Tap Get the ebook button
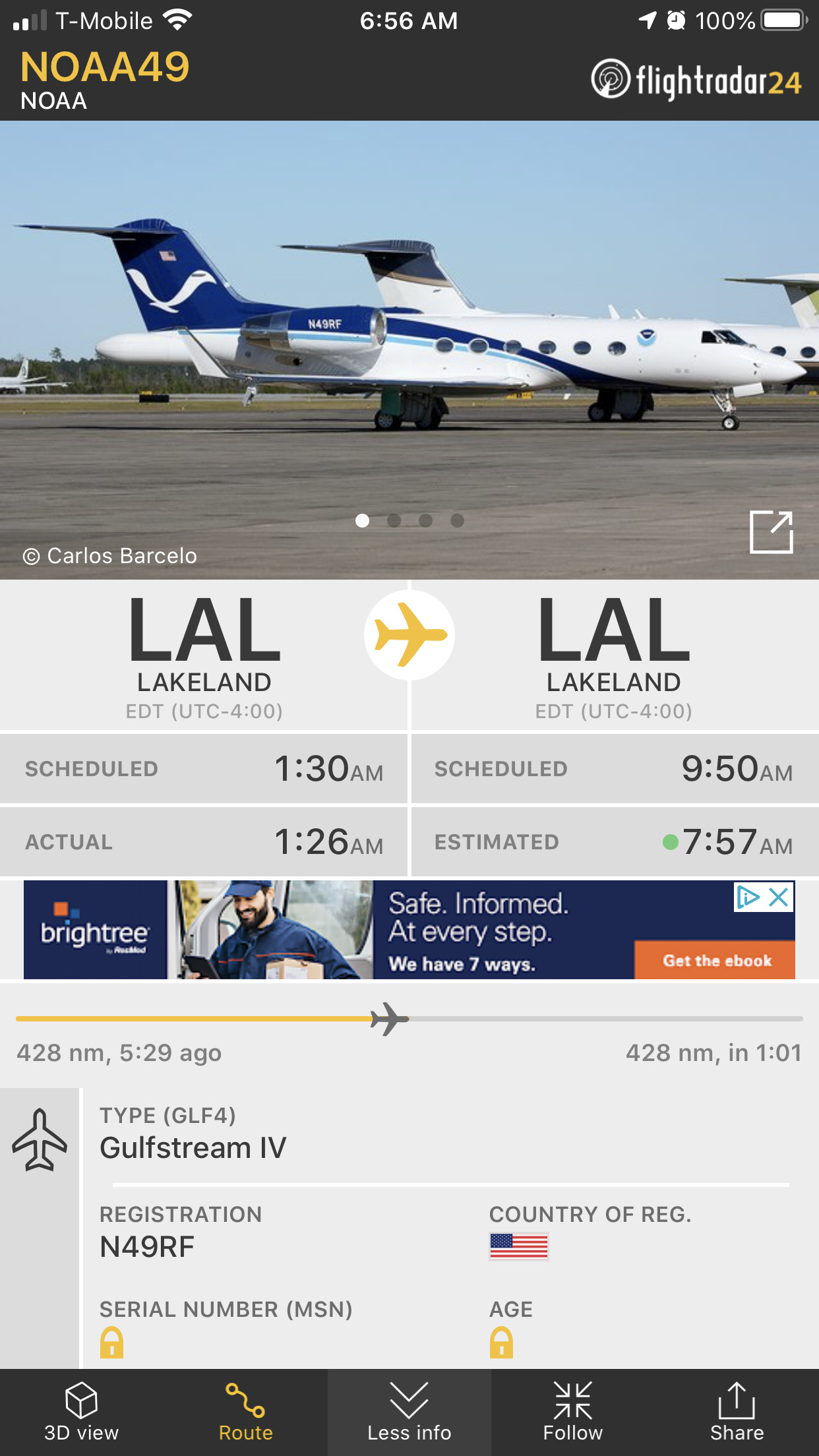 (x=716, y=961)
